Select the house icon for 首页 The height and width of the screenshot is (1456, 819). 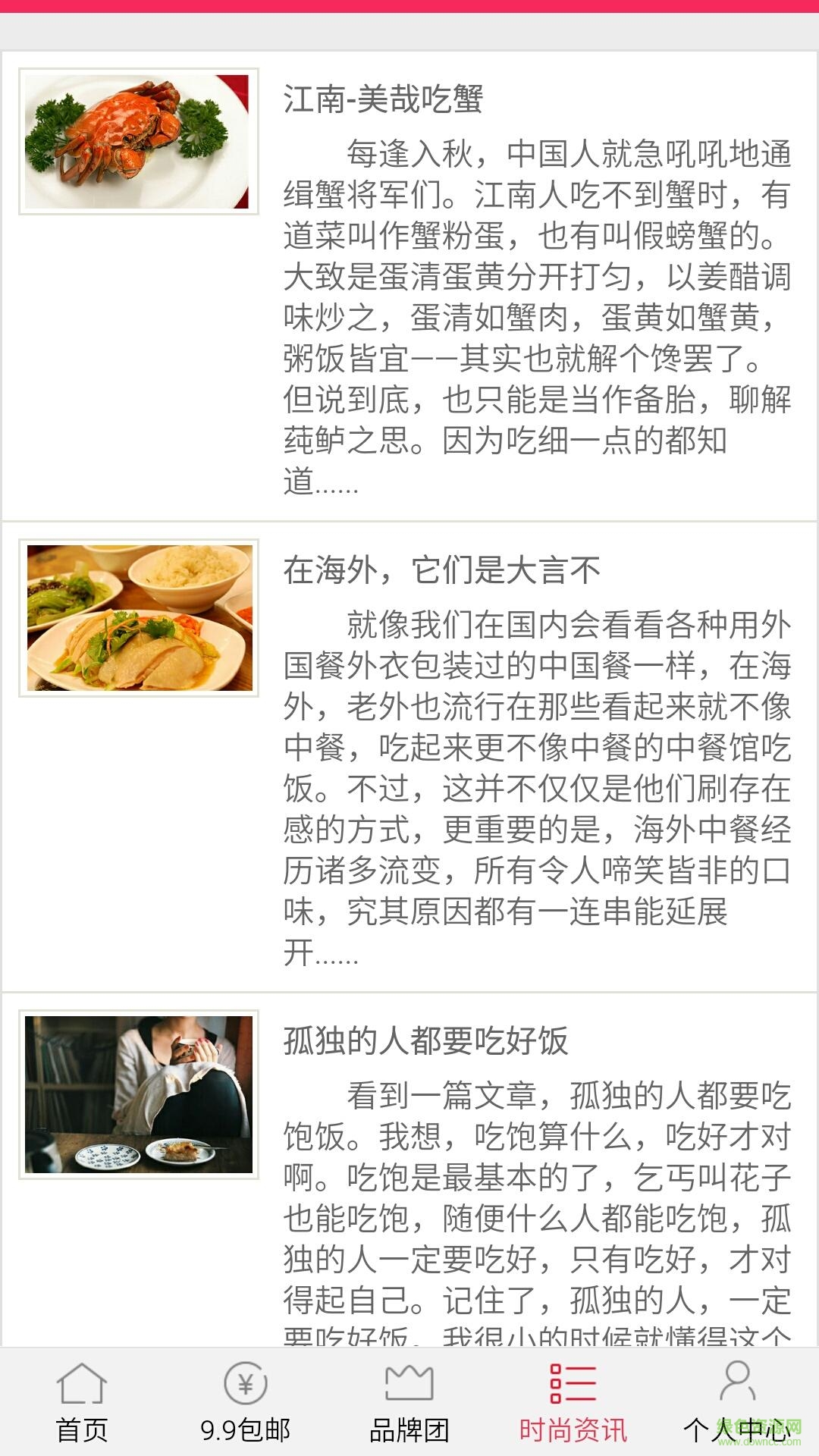pos(82,1382)
